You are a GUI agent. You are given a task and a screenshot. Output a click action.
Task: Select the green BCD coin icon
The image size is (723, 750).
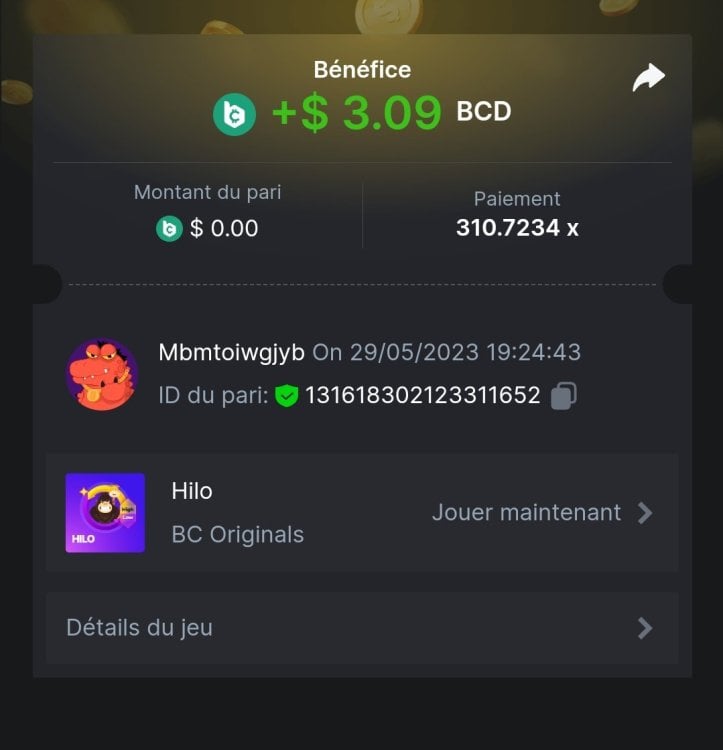click(x=234, y=112)
